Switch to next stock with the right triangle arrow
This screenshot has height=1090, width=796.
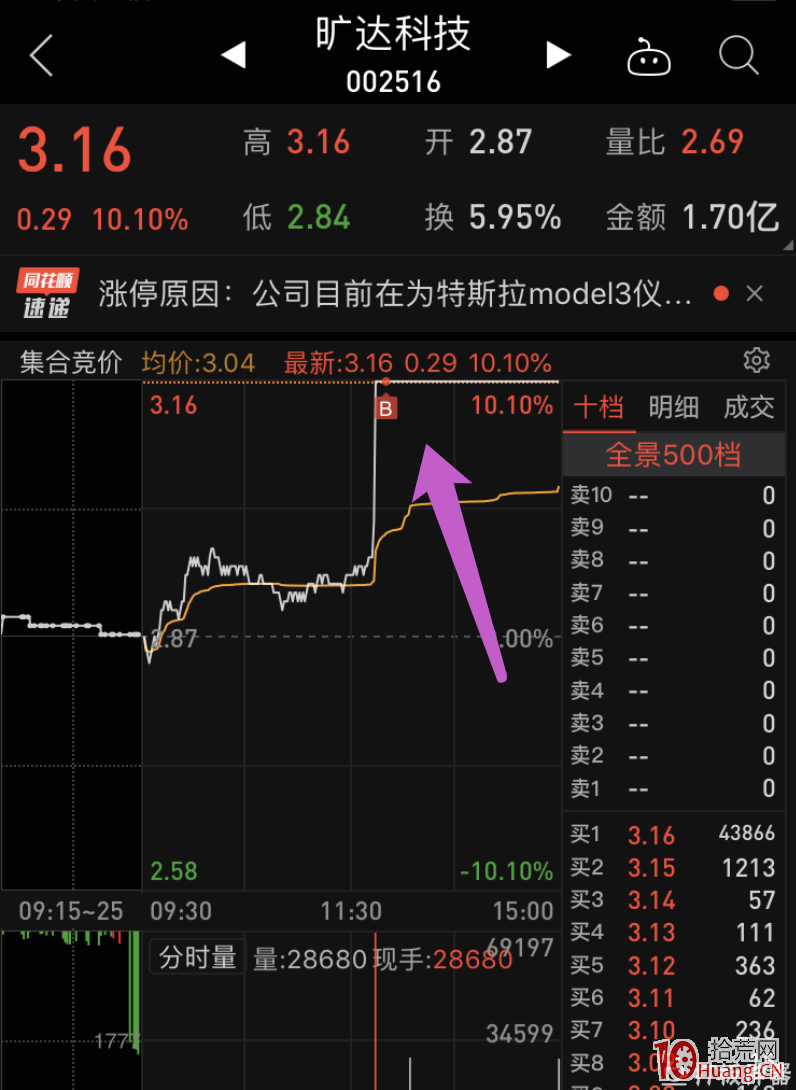(560, 56)
